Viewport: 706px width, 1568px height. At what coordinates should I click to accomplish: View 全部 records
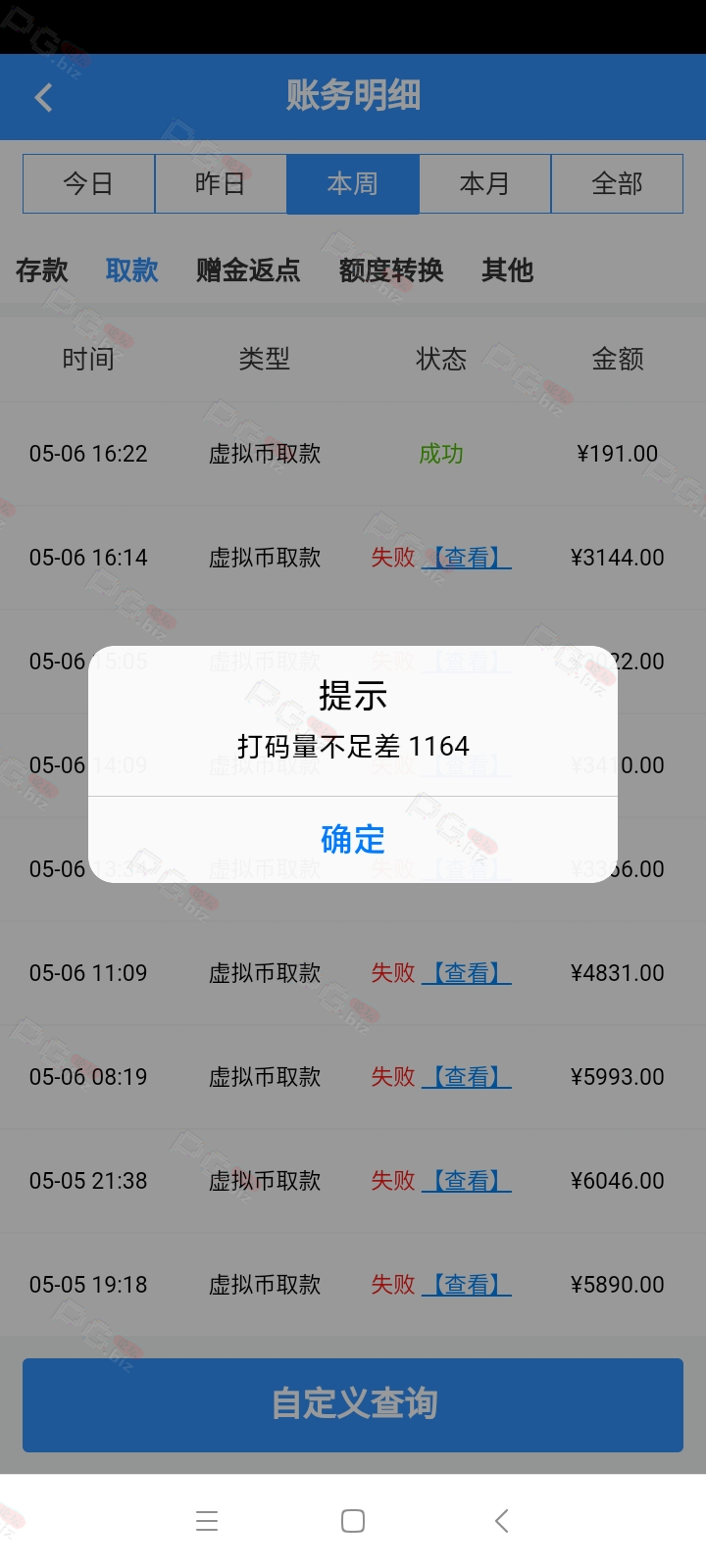617,183
